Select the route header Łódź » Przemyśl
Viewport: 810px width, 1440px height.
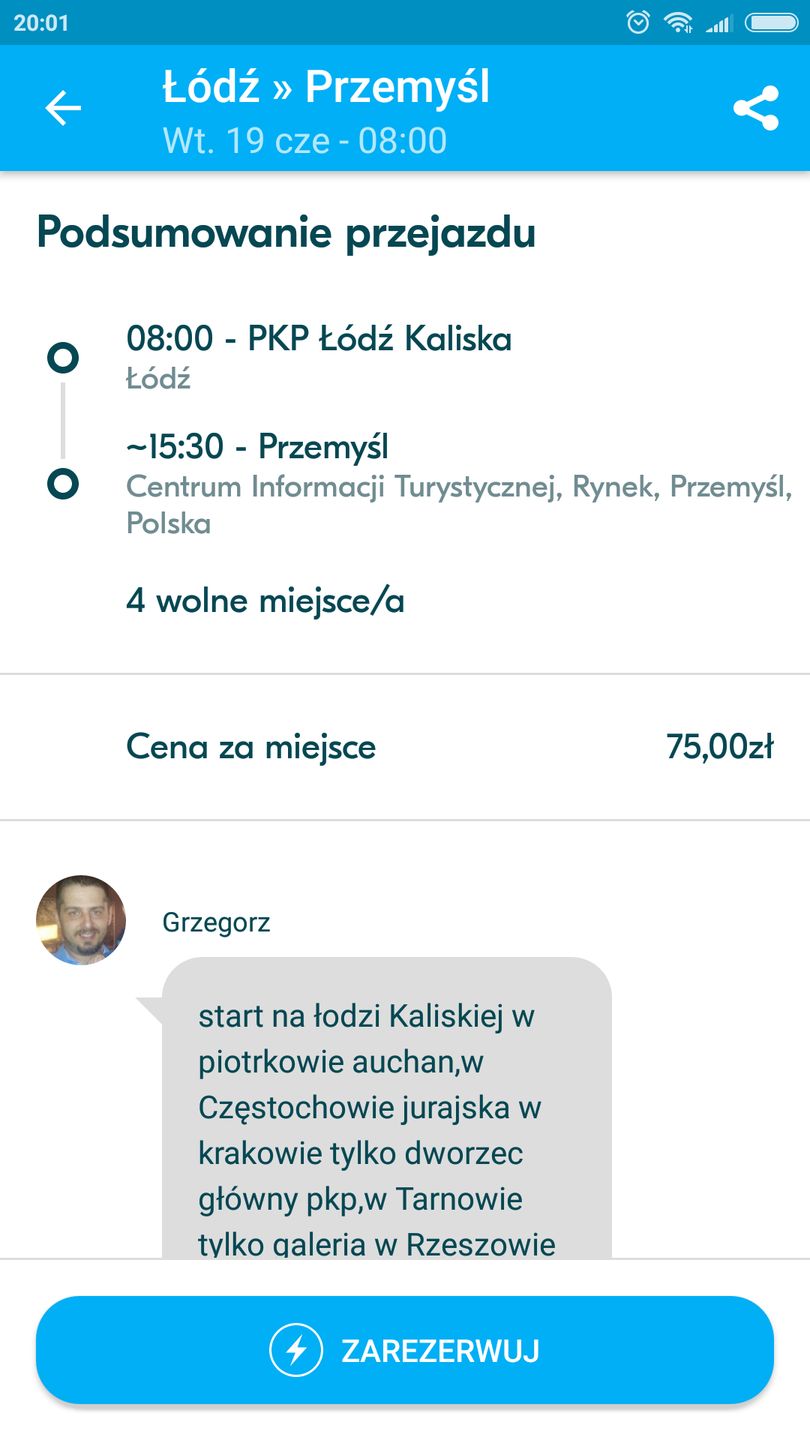point(327,87)
